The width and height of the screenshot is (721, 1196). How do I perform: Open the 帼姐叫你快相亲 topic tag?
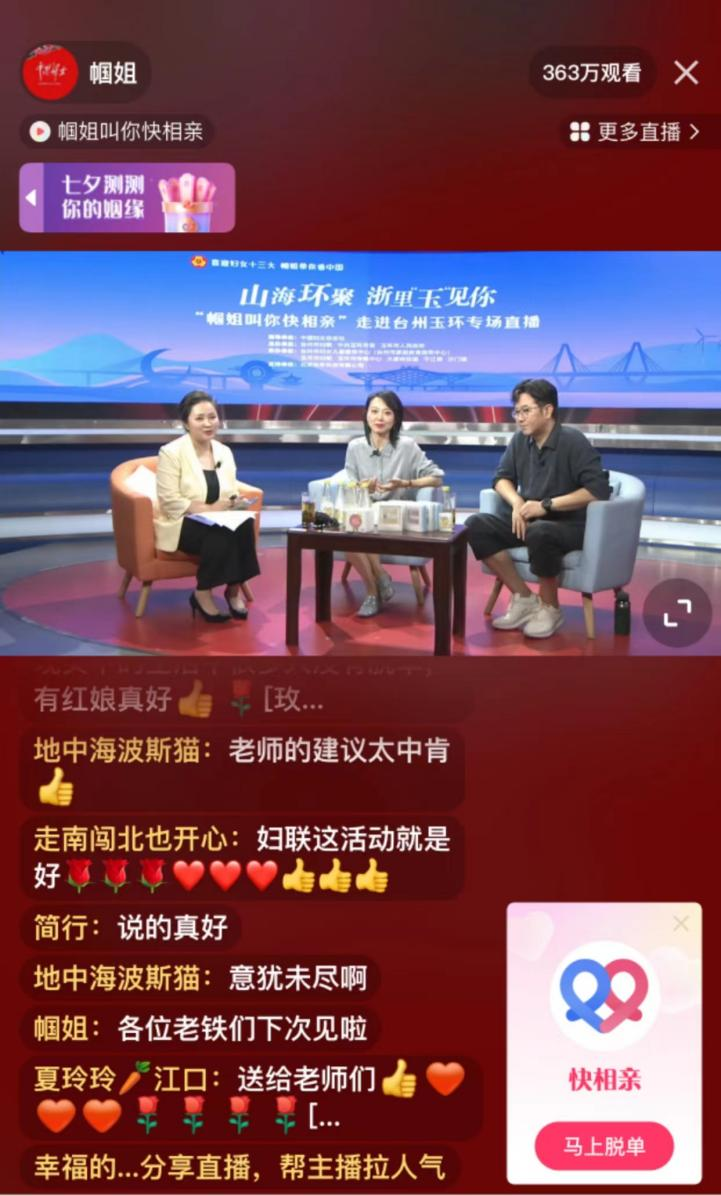118,132
